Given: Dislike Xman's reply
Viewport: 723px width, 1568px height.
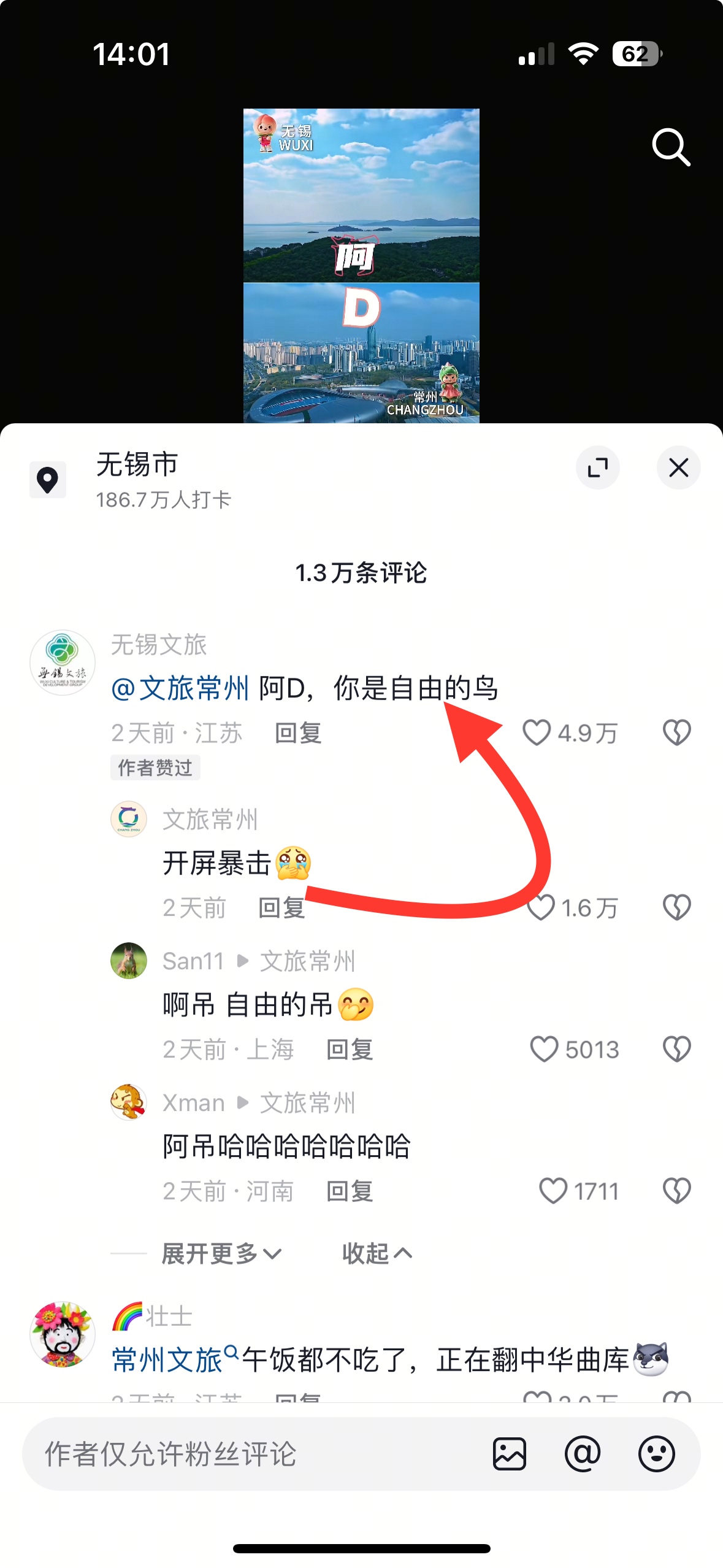Looking at the screenshot, I should point(676,1191).
